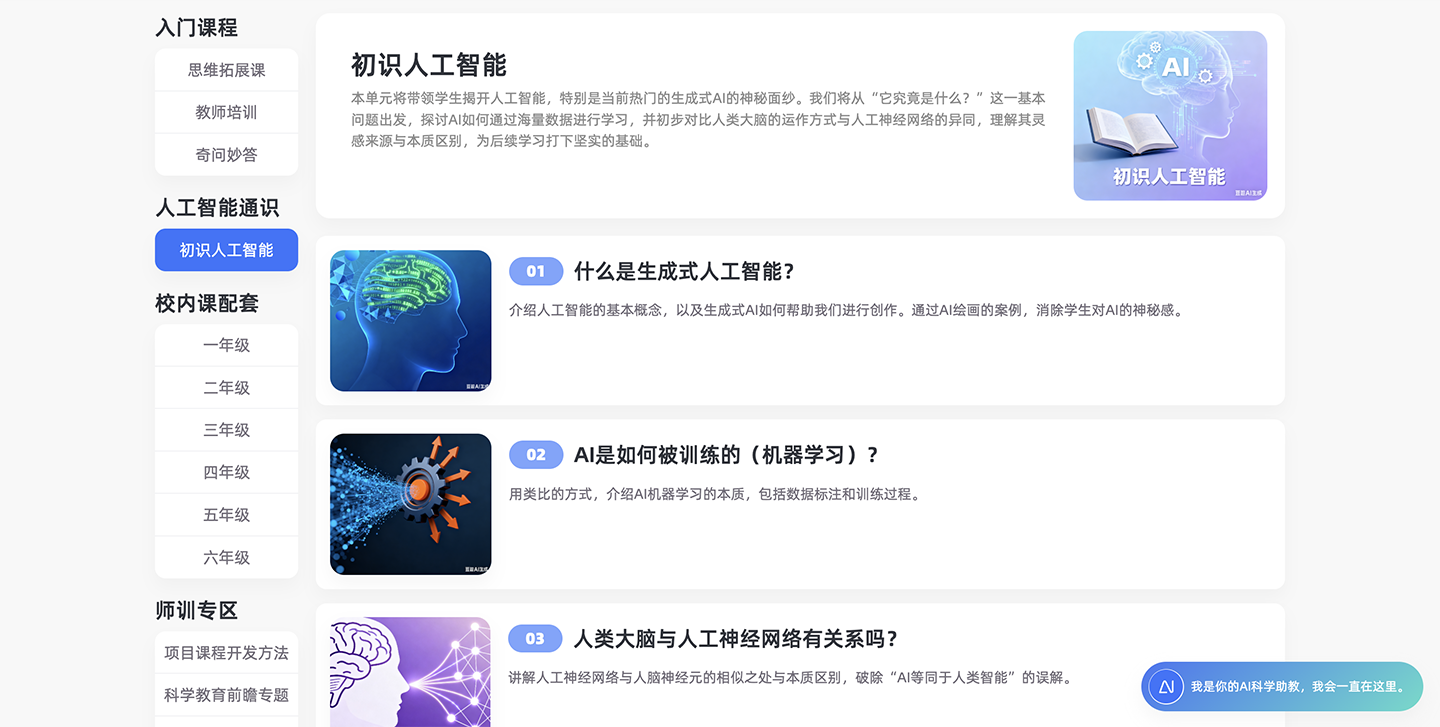
Task: Open the 六年级 course list
Action: [226, 557]
